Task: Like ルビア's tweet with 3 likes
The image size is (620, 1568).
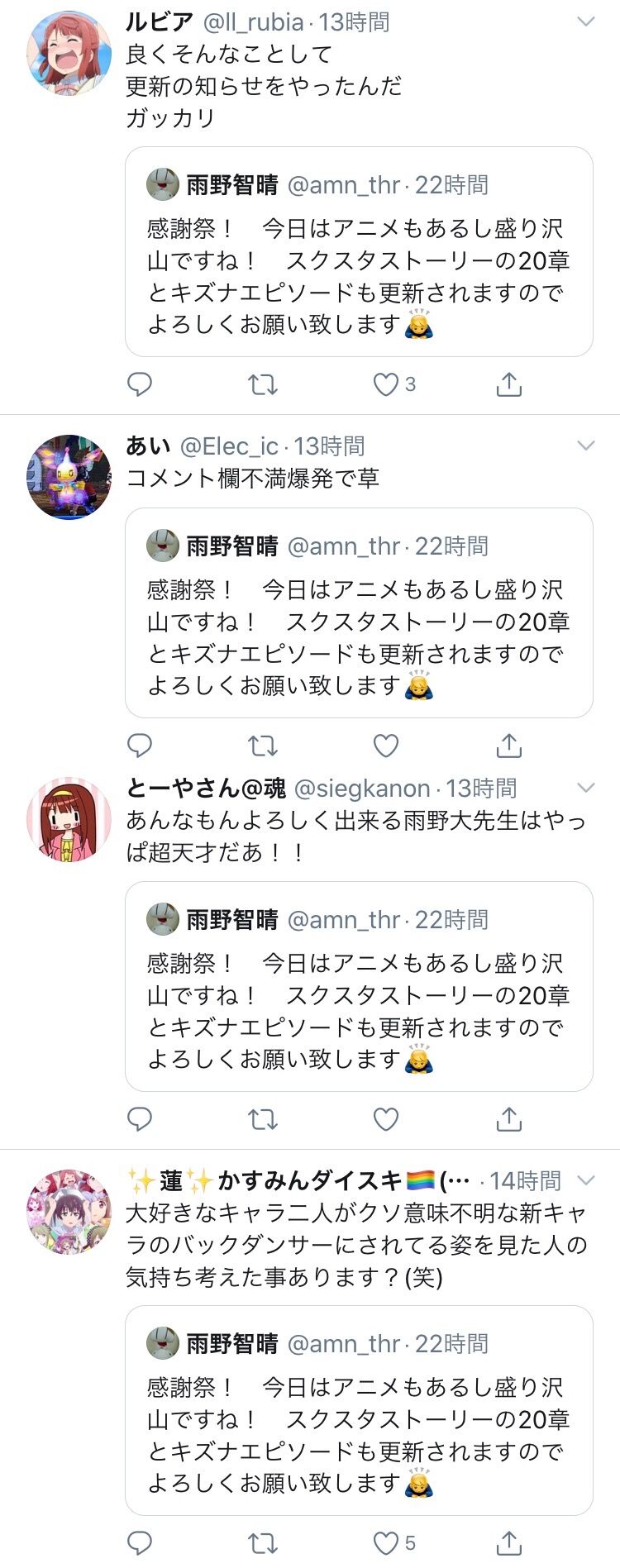Action: (385, 383)
